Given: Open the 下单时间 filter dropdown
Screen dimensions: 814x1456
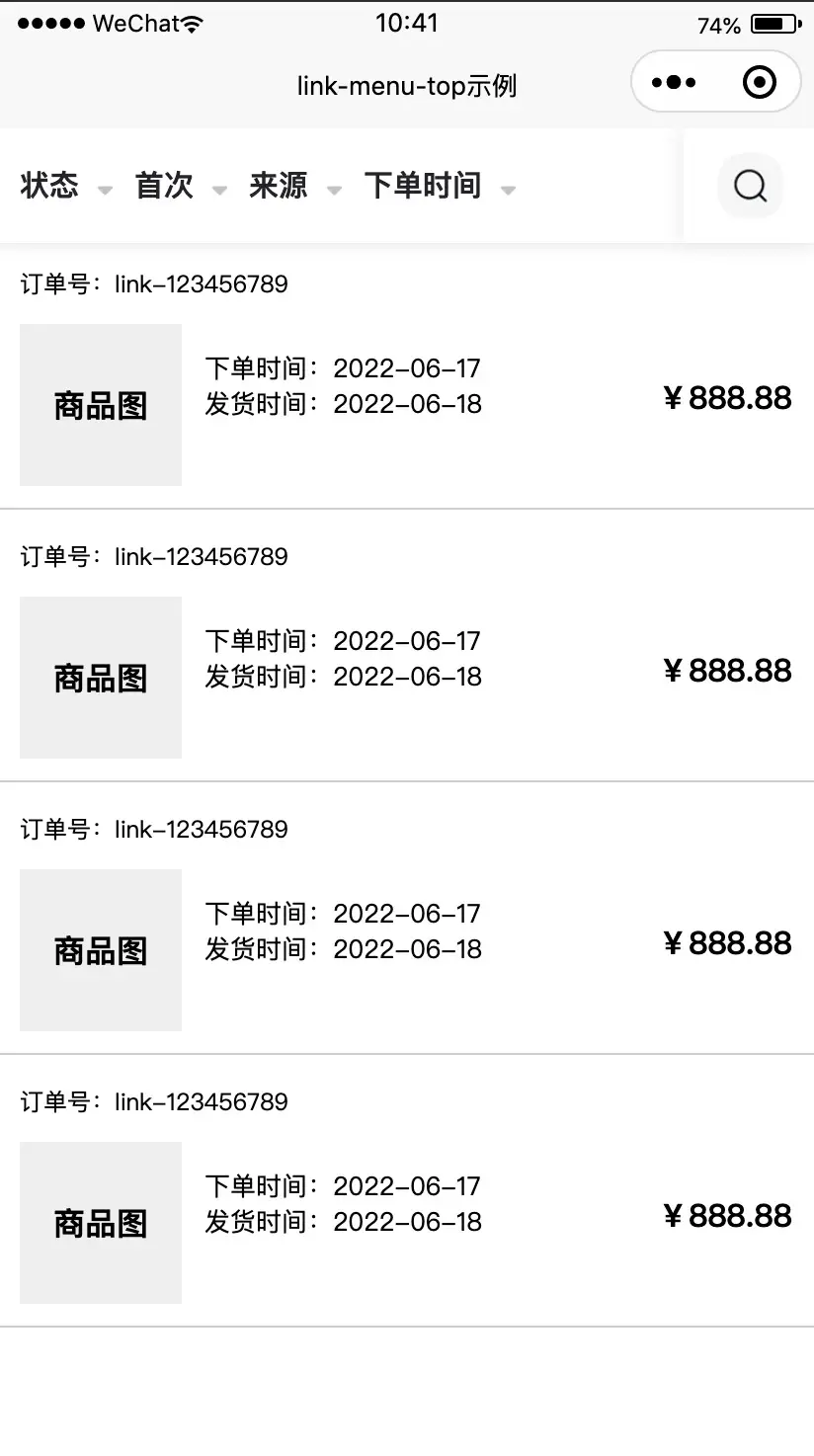Looking at the screenshot, I should [439, 186].
